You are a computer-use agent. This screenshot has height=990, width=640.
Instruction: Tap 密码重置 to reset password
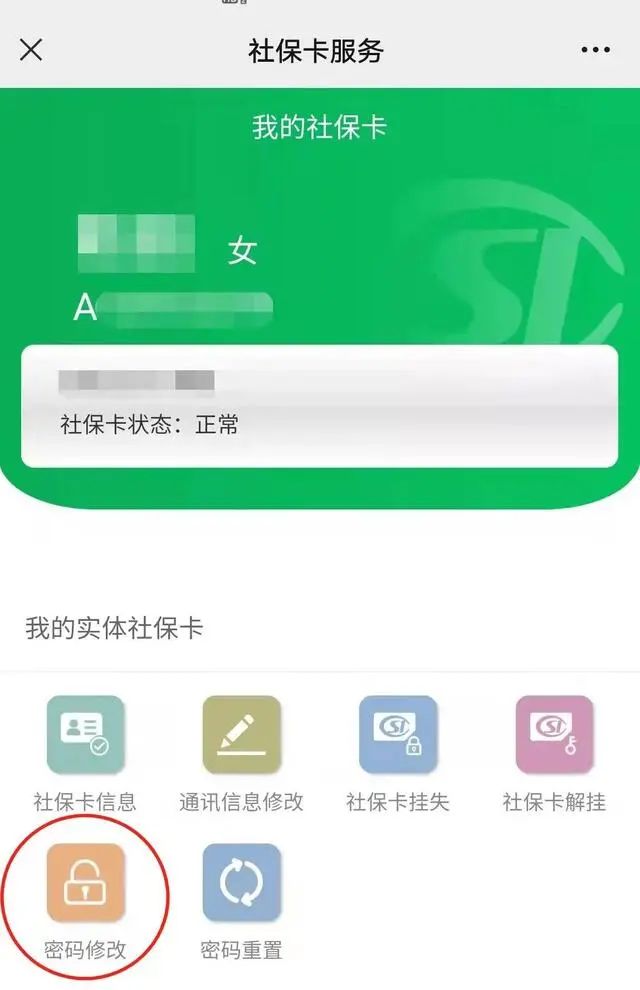pos(241,884)
